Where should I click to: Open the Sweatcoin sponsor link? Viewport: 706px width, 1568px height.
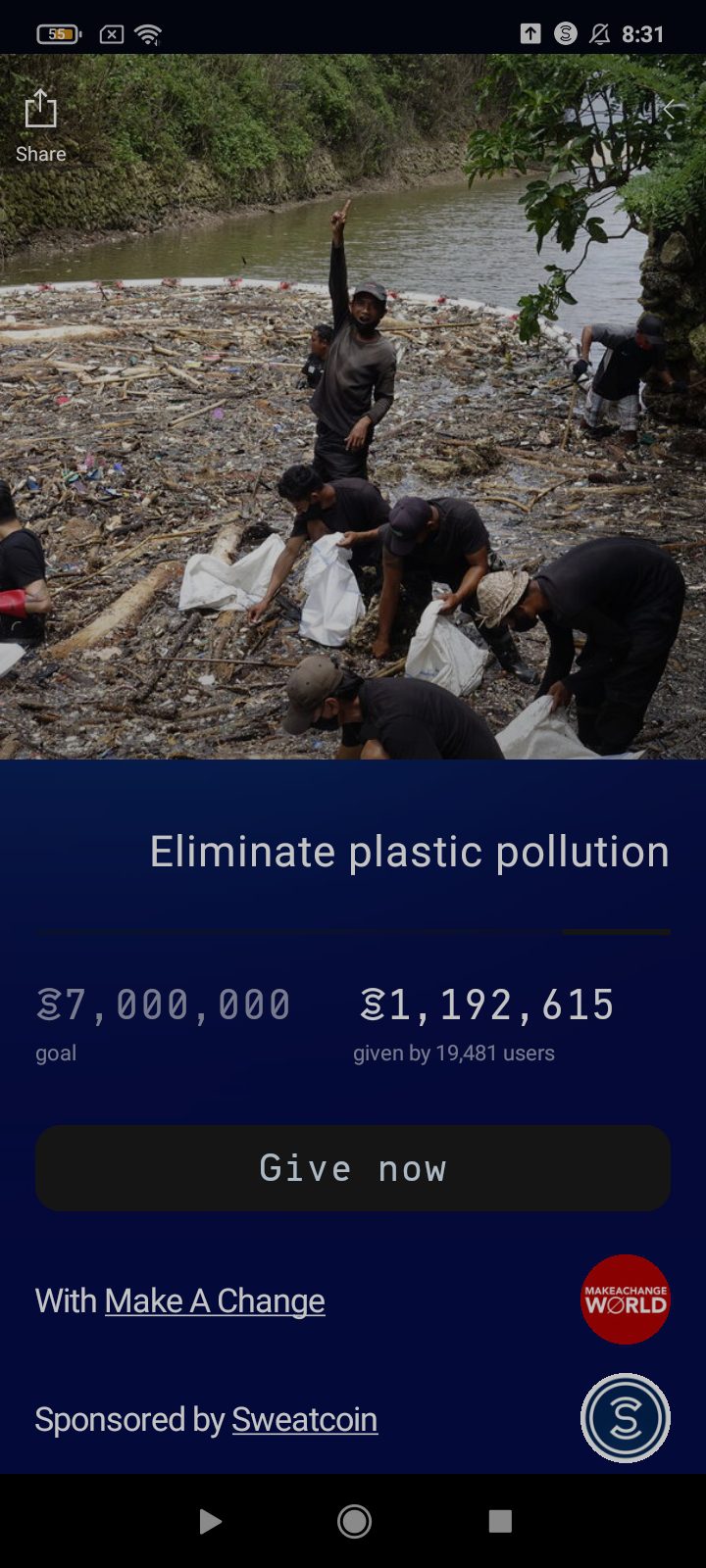tap(305, 1419)
